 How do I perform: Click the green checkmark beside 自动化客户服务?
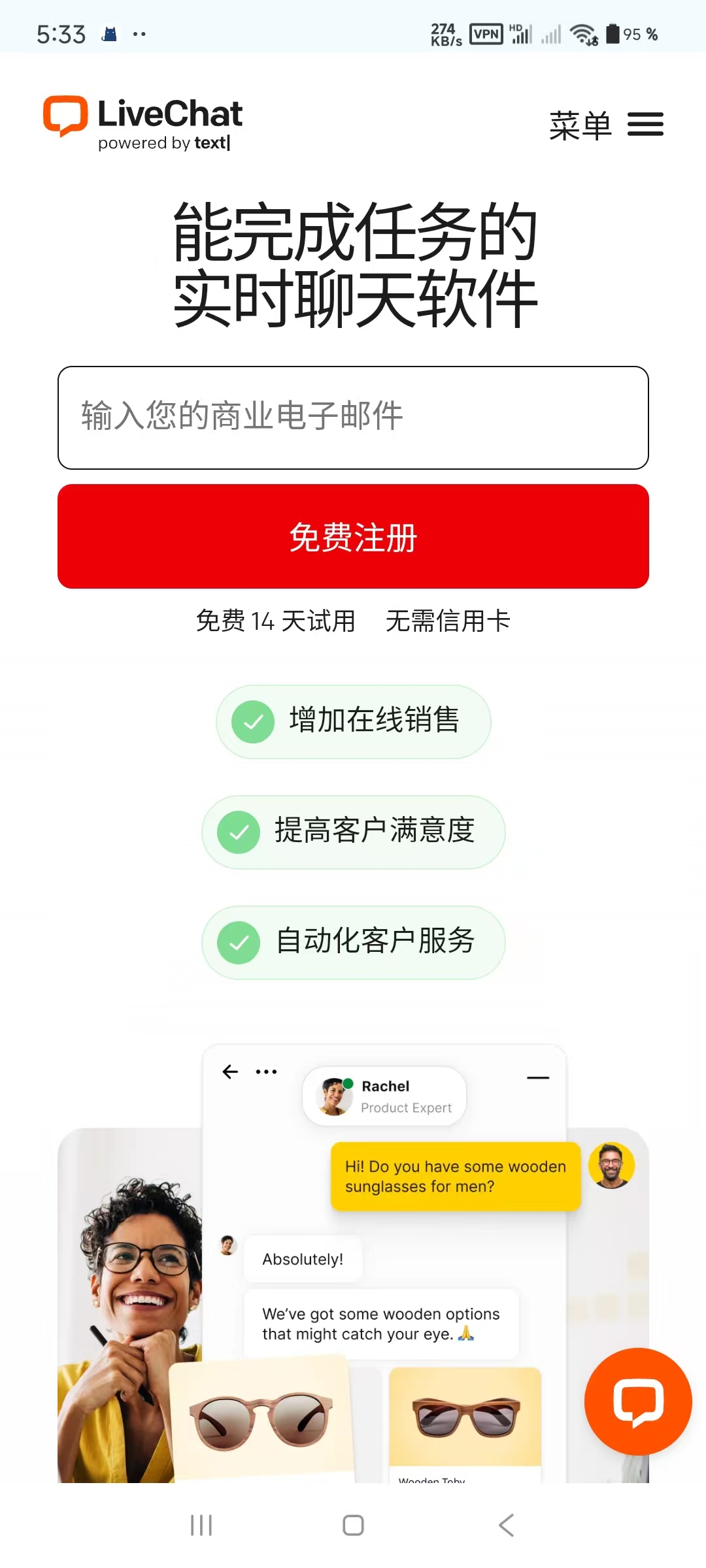click(x=237, y=943)
